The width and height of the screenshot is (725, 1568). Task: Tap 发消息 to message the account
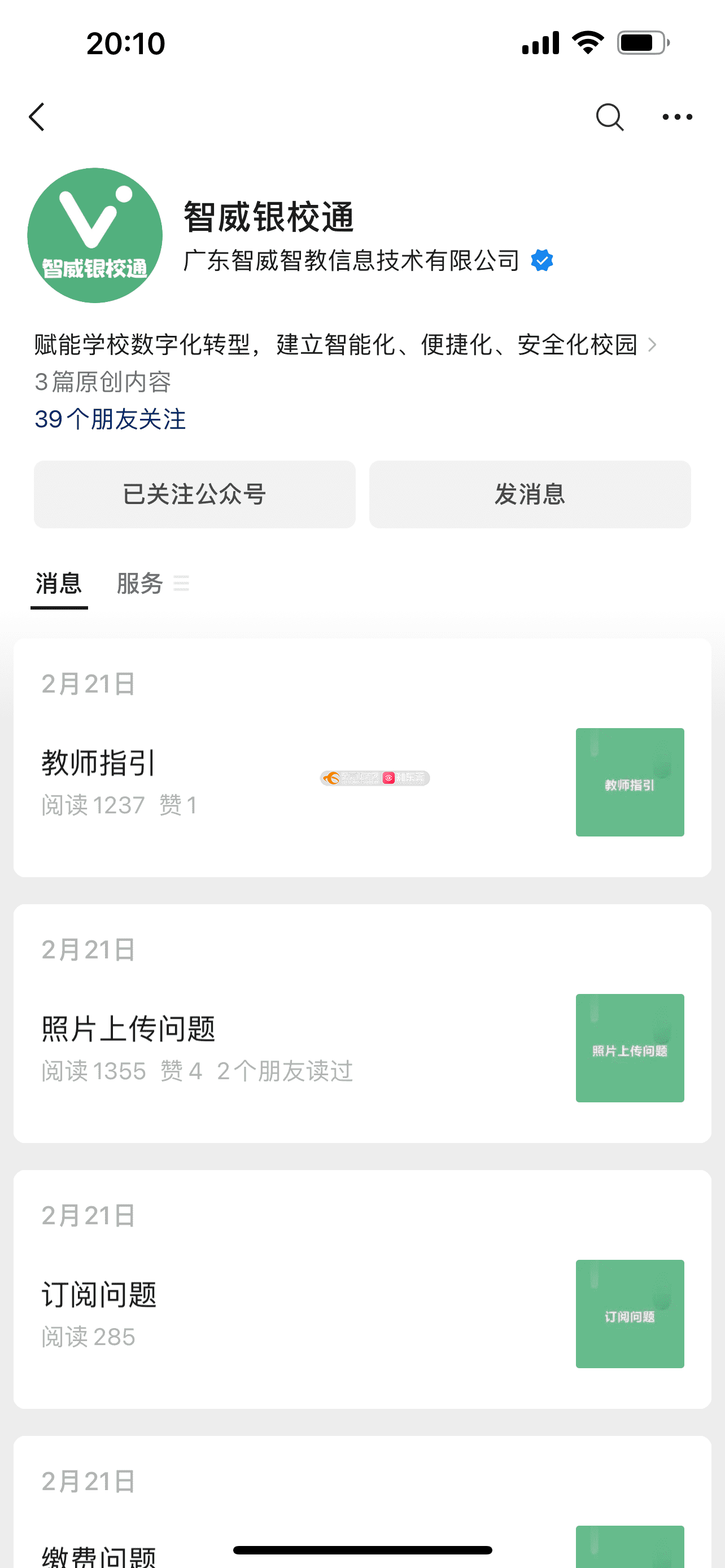pyautogui.click(x=530, y=494)
